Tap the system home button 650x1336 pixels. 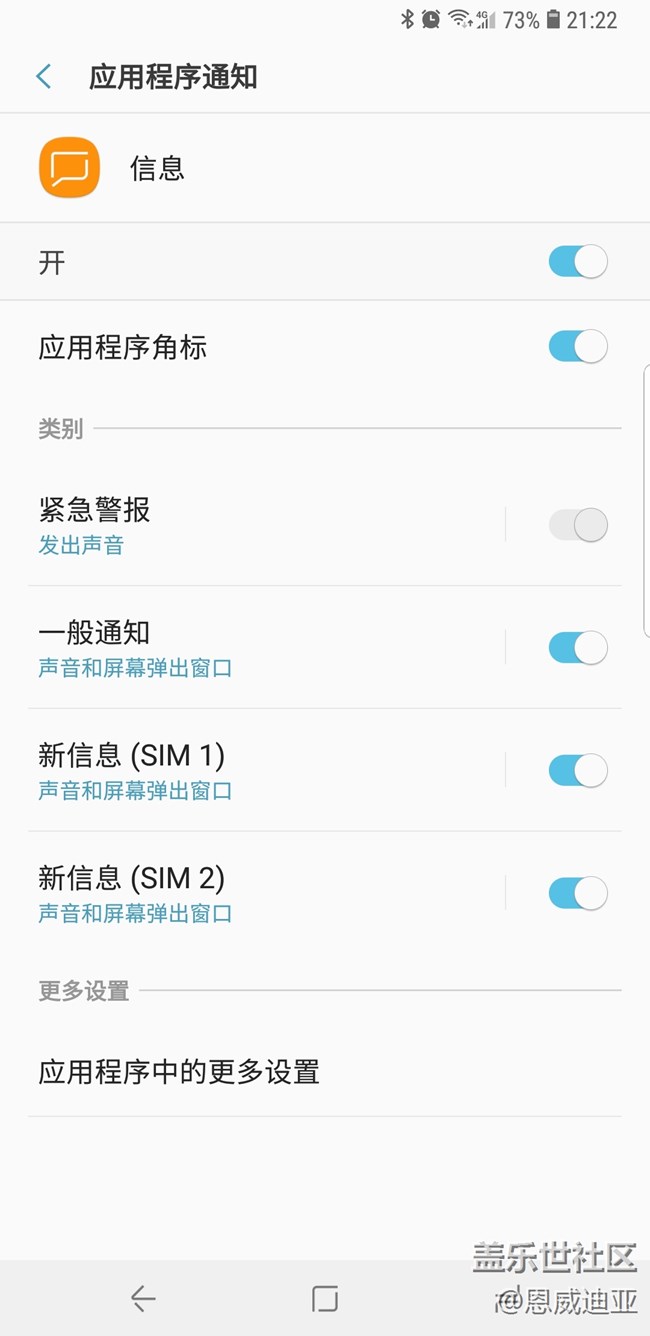(x=325, y=1299)
